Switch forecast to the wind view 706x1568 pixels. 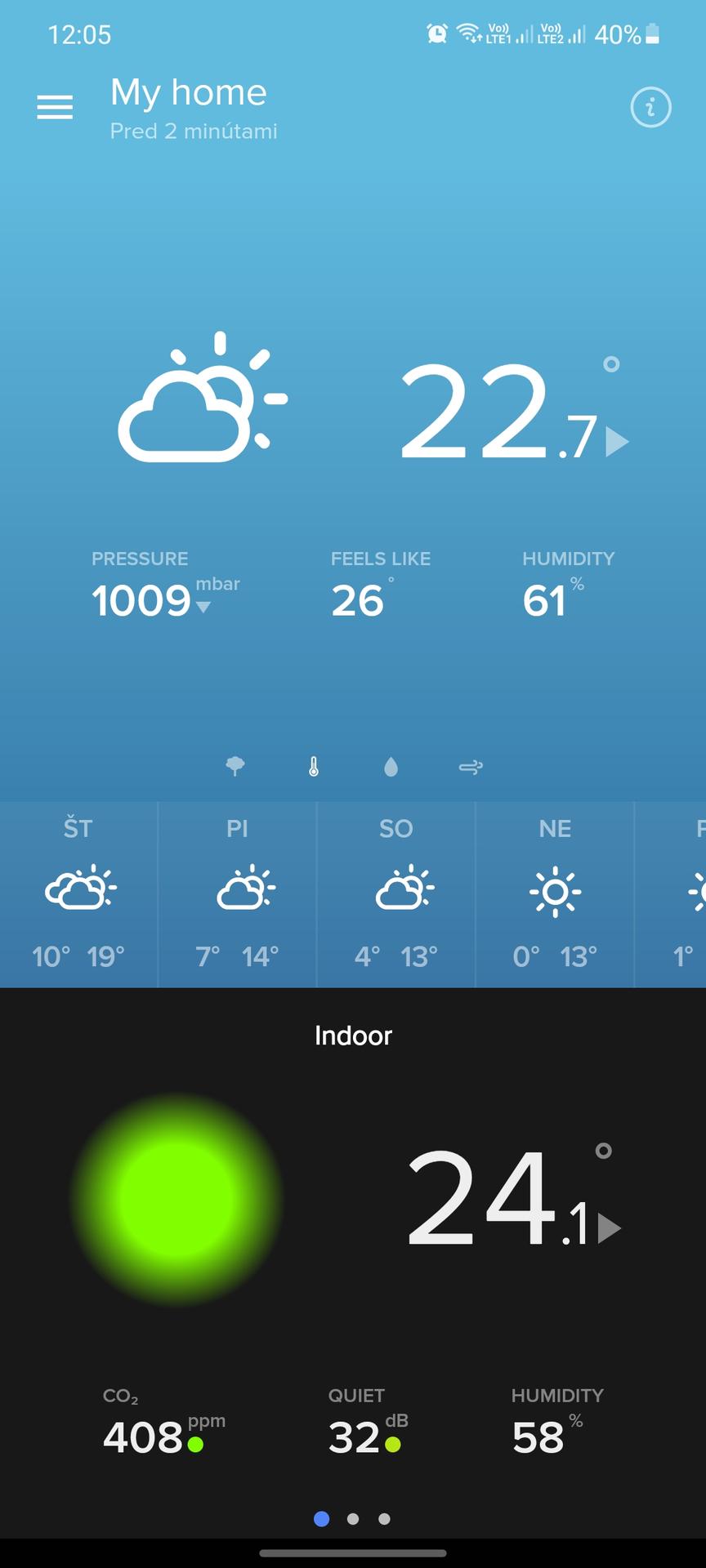(x=471, y=766)
